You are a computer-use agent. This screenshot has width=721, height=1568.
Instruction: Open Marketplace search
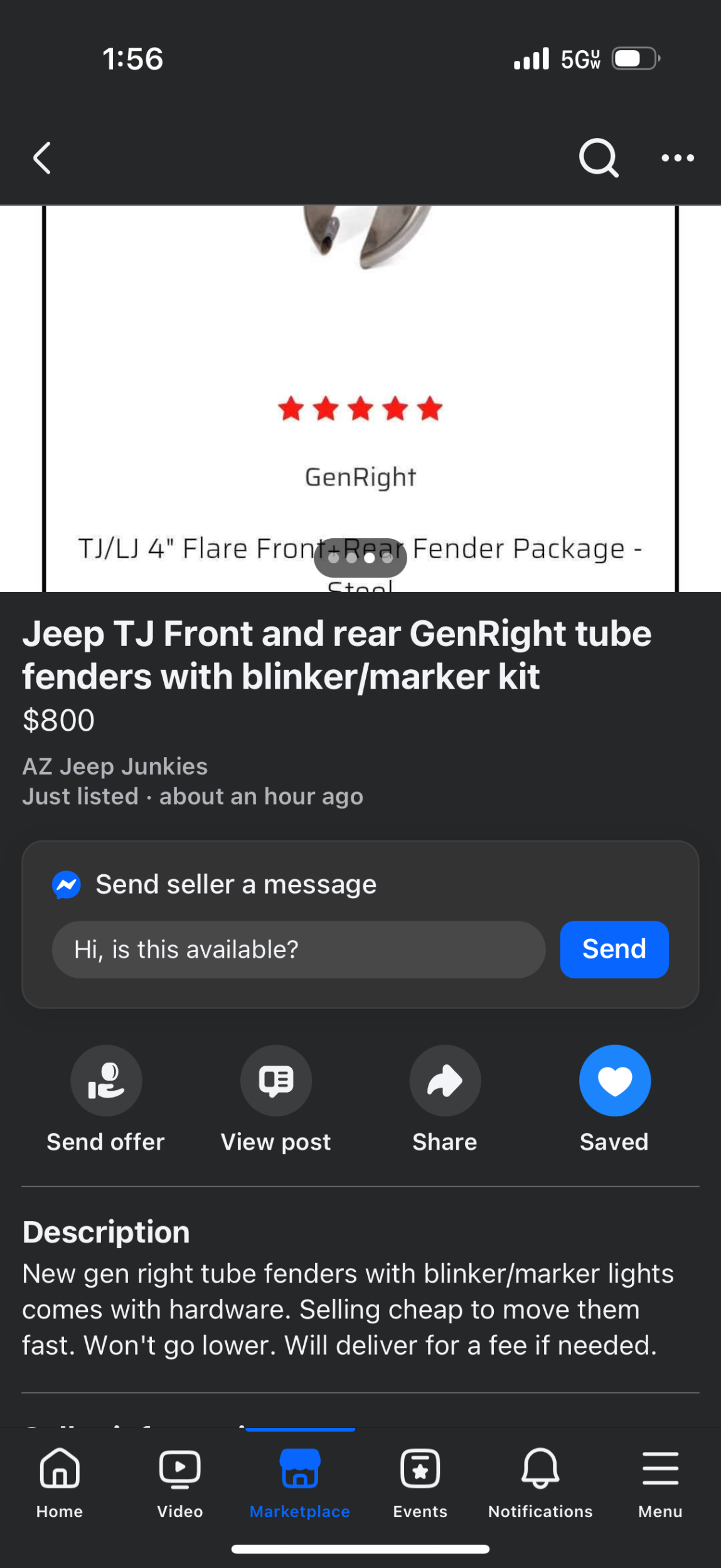coord(599,158)
